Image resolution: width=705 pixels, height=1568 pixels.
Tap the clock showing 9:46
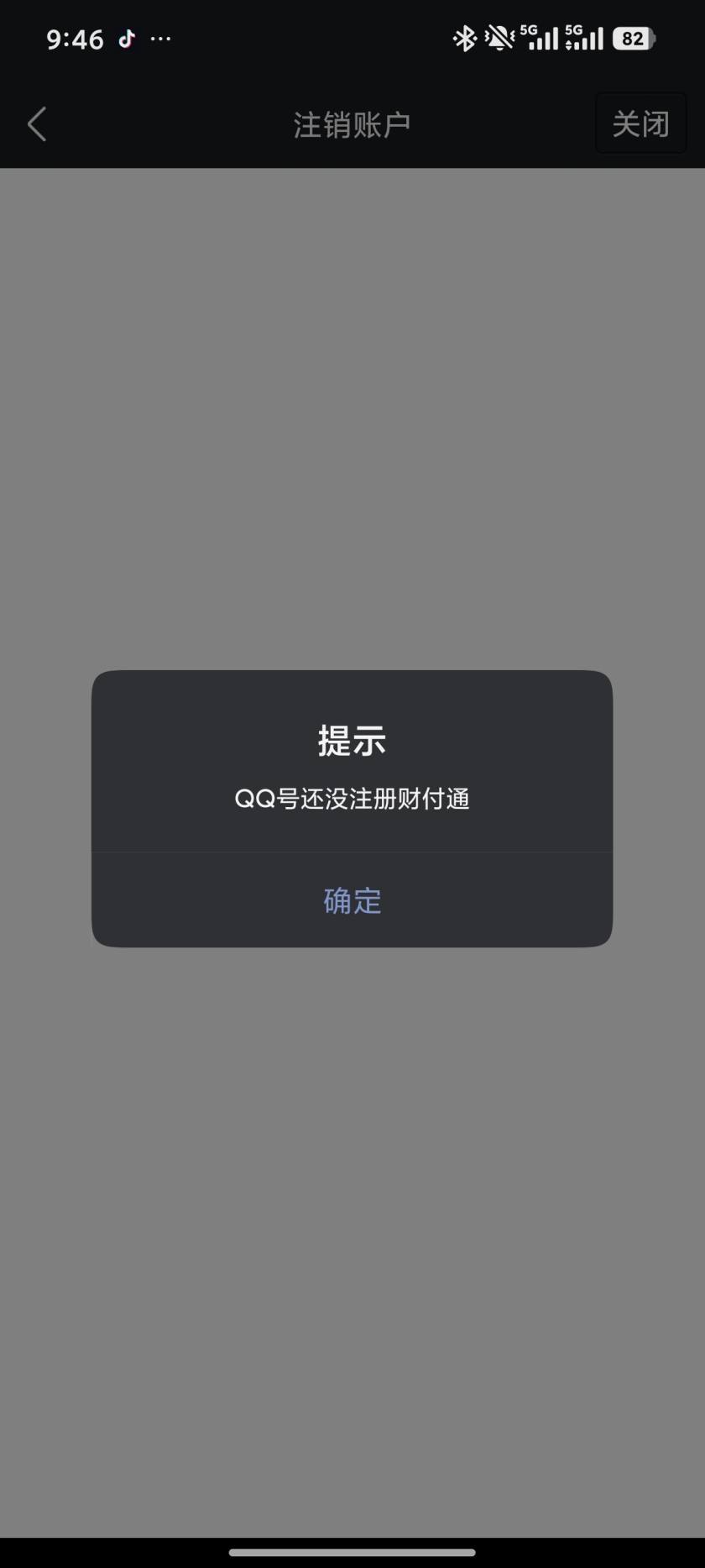point(74,38)
